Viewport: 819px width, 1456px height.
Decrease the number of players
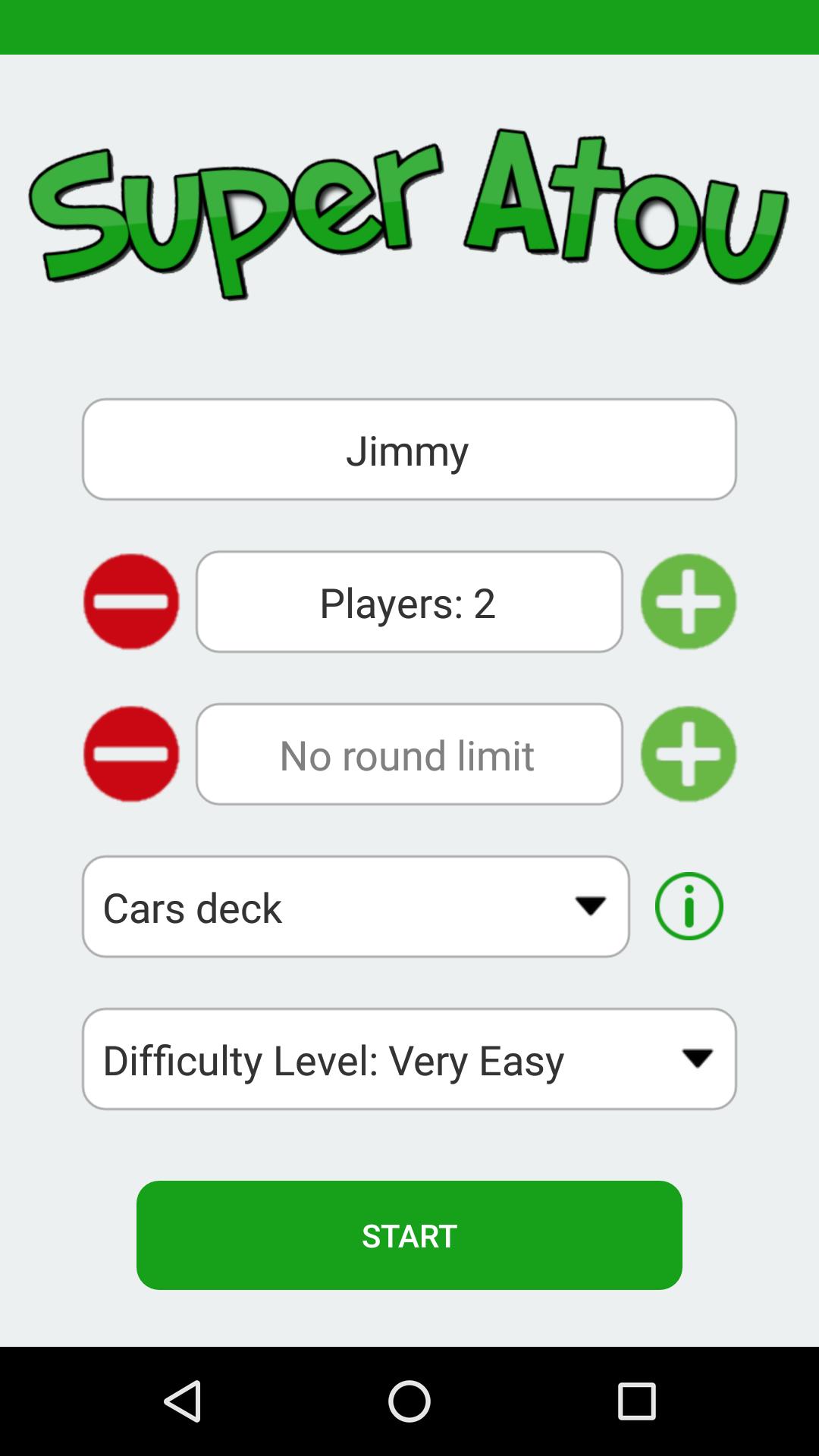pos(131,601)
